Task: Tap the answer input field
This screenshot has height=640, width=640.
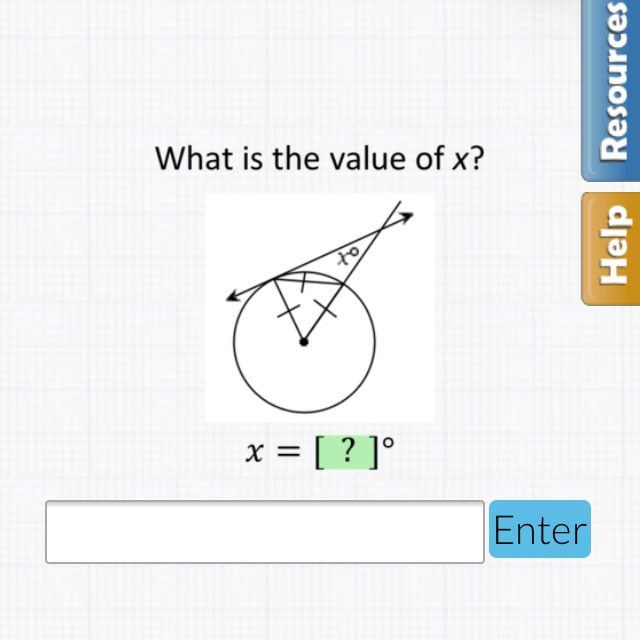Action: 265,532
